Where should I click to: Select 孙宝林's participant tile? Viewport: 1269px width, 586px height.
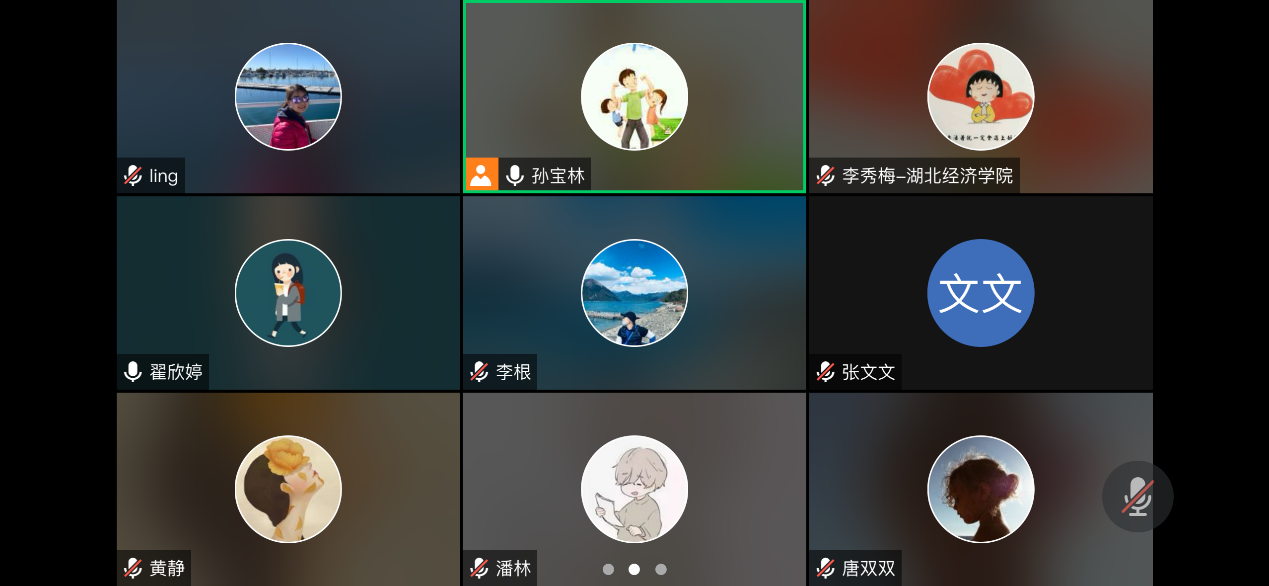pyautogui.click(x=634, y=97)
